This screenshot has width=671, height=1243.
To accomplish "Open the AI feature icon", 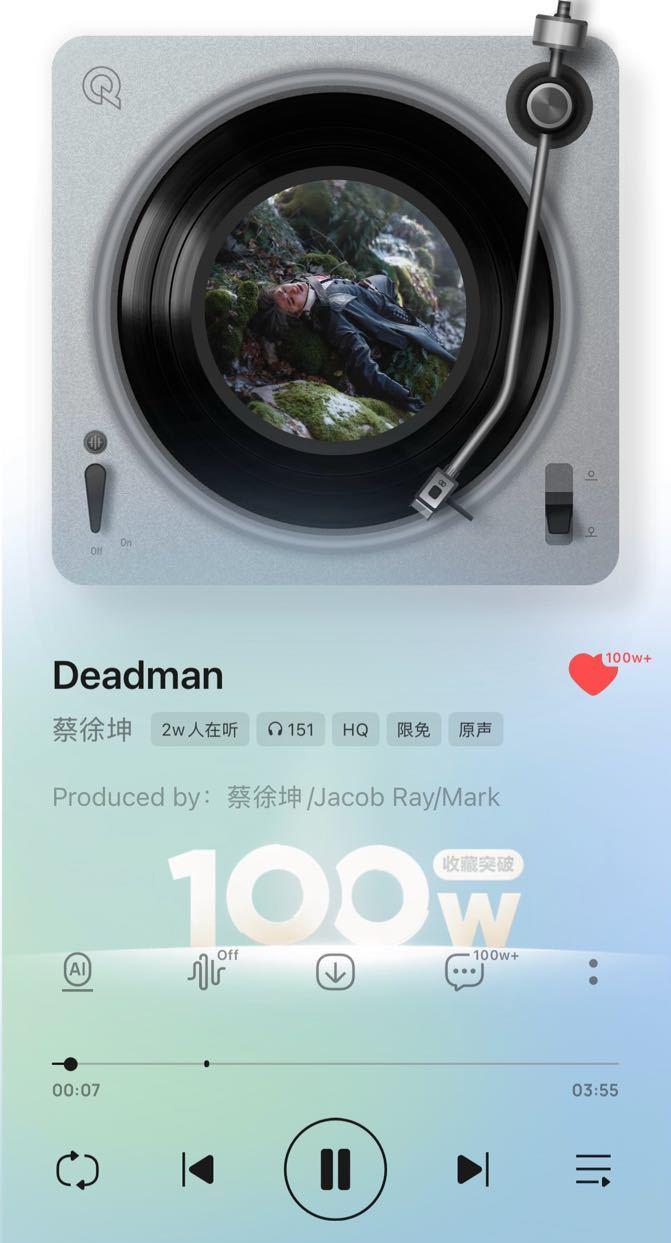I will point(77,971).
